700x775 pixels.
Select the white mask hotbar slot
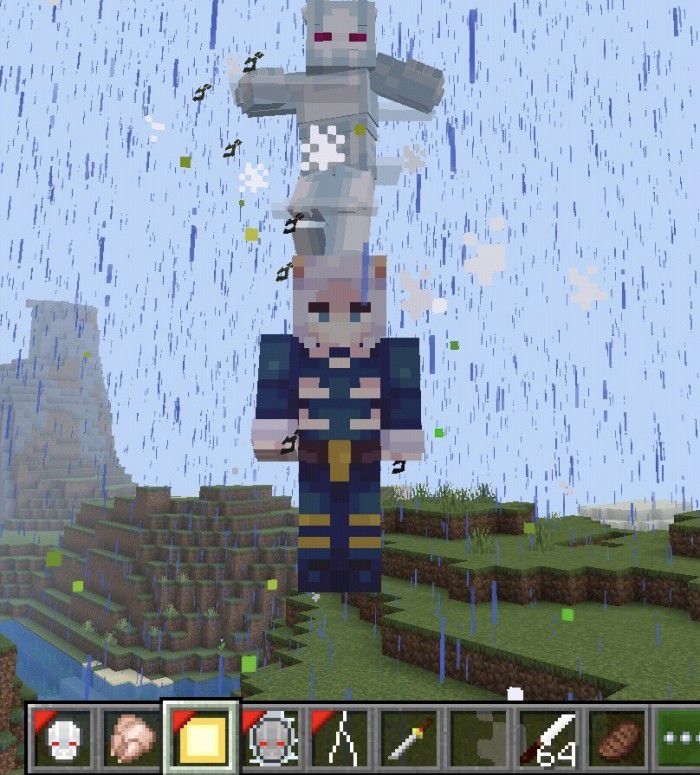tap(62, 740)
